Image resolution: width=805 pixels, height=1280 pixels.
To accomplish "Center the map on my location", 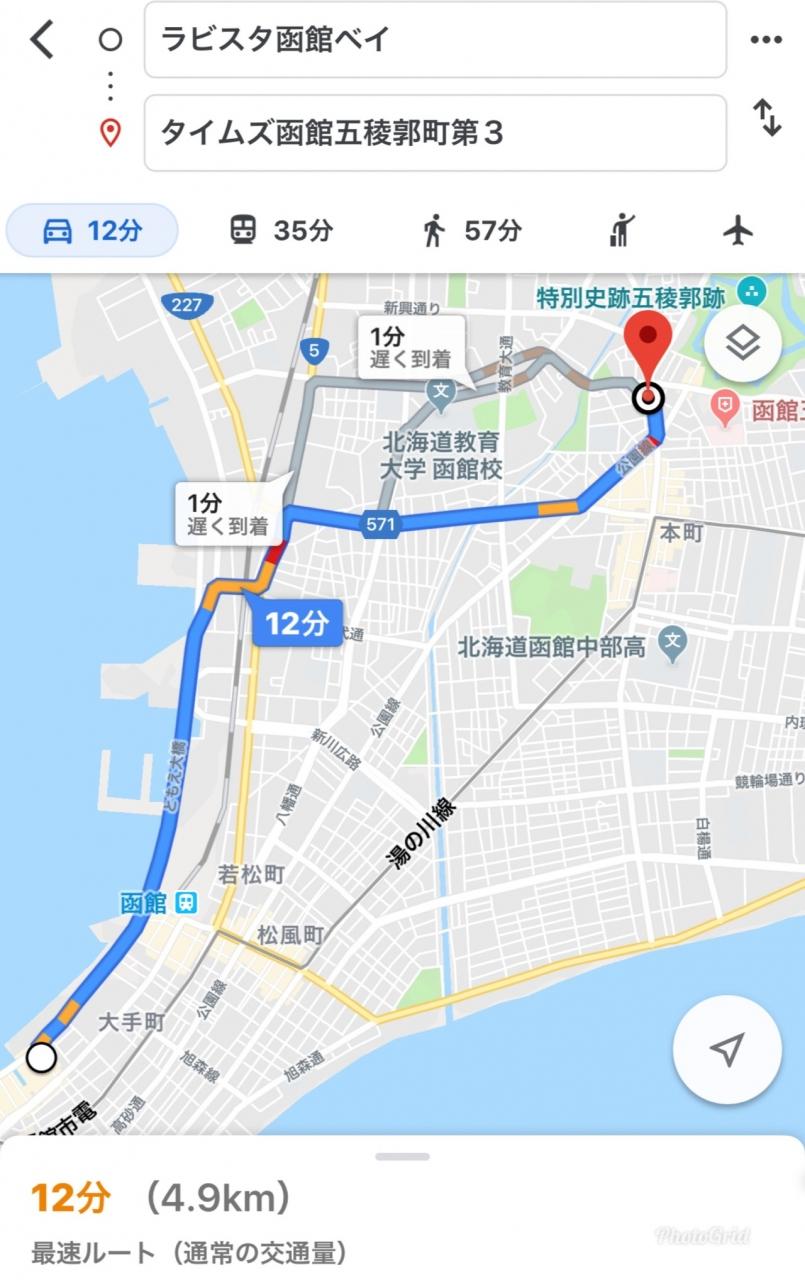I will 727,1049.
